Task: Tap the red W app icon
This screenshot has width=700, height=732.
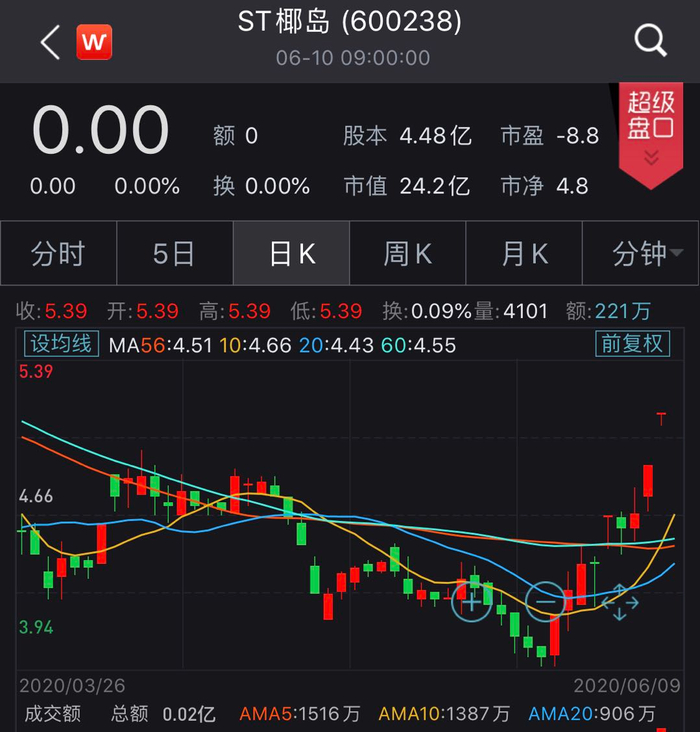Action: (94, 42)
